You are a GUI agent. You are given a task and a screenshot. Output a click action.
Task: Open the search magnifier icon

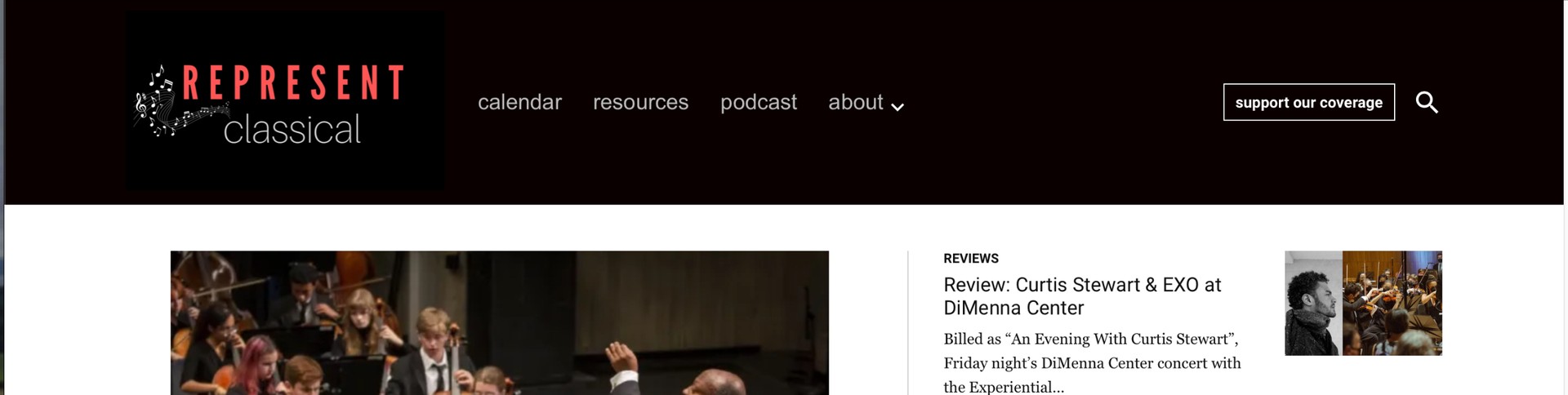click(1427, 103)
